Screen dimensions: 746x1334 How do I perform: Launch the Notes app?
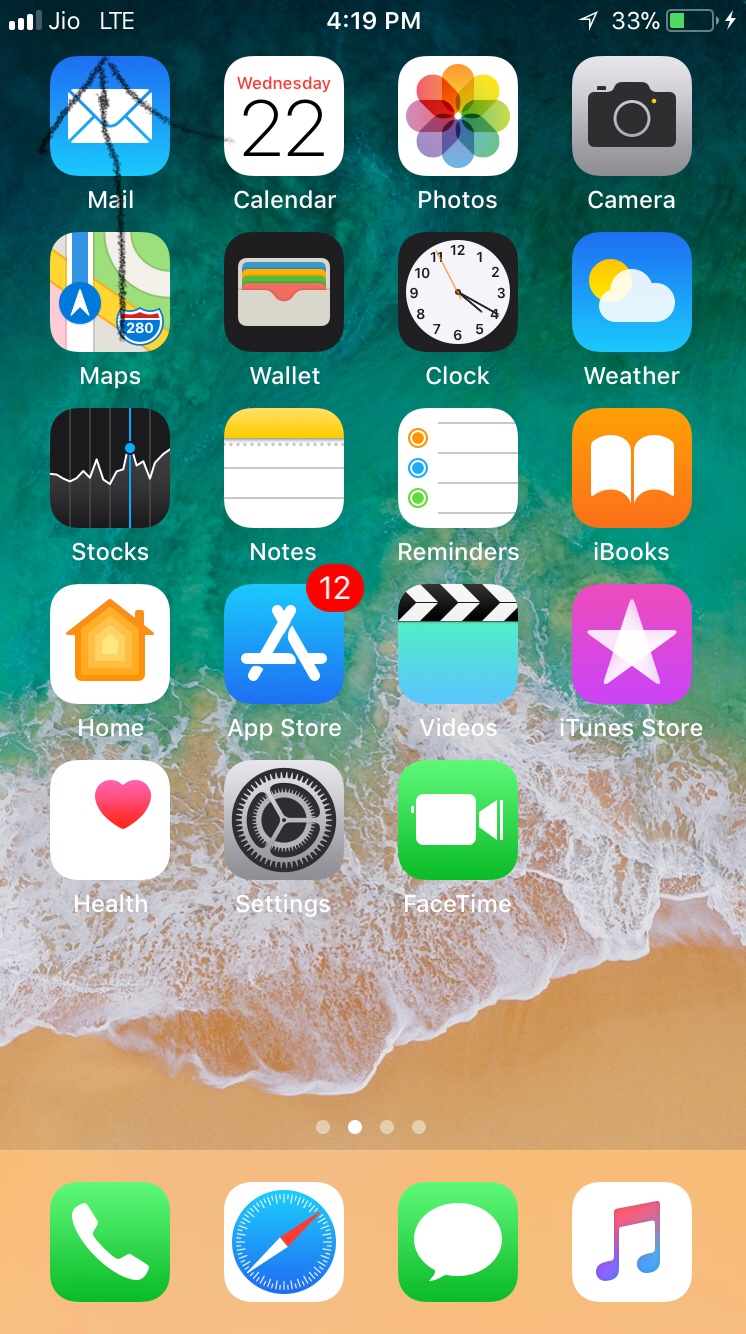(284, 468)
